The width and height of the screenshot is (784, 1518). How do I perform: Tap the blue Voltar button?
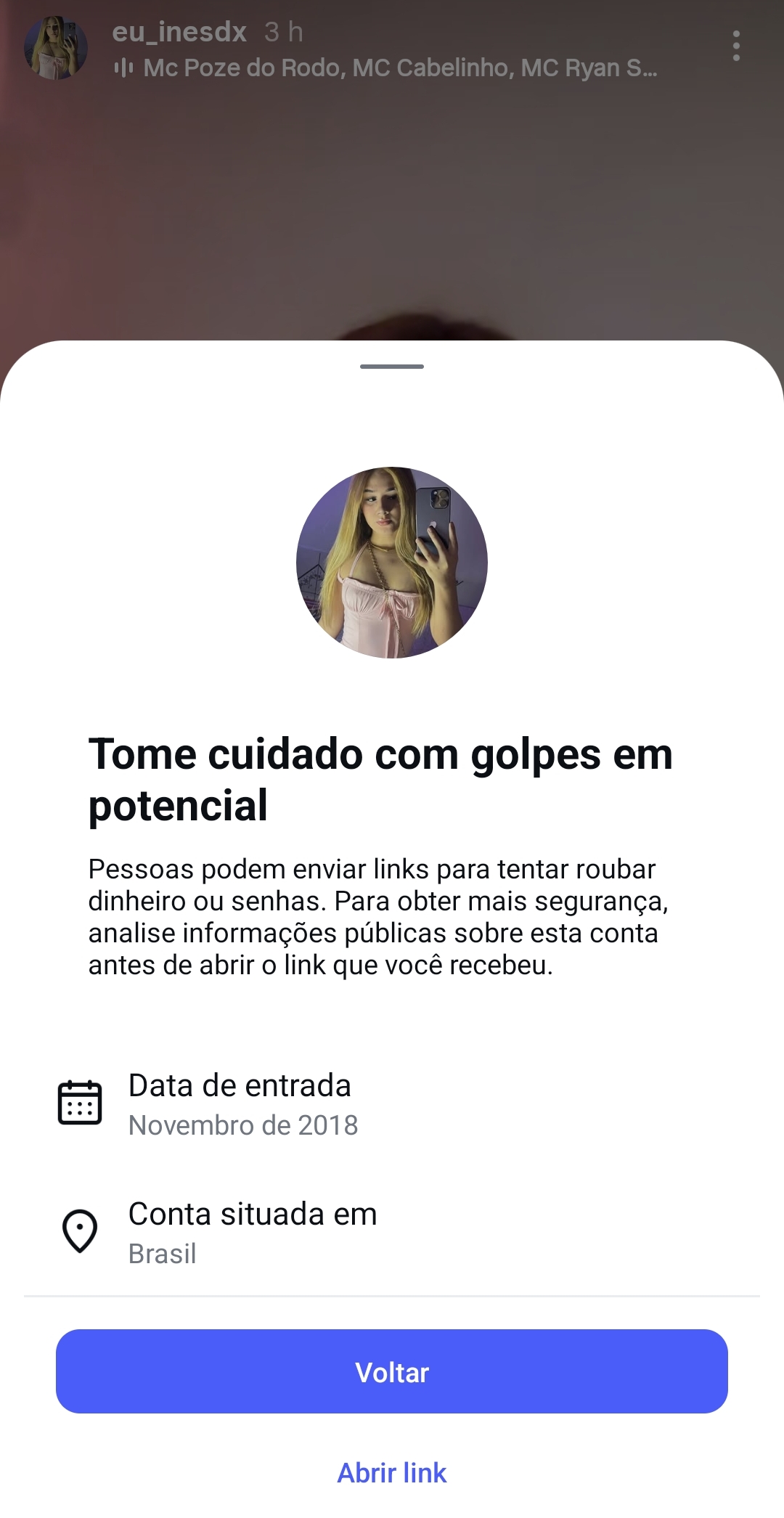point(392,1371)
